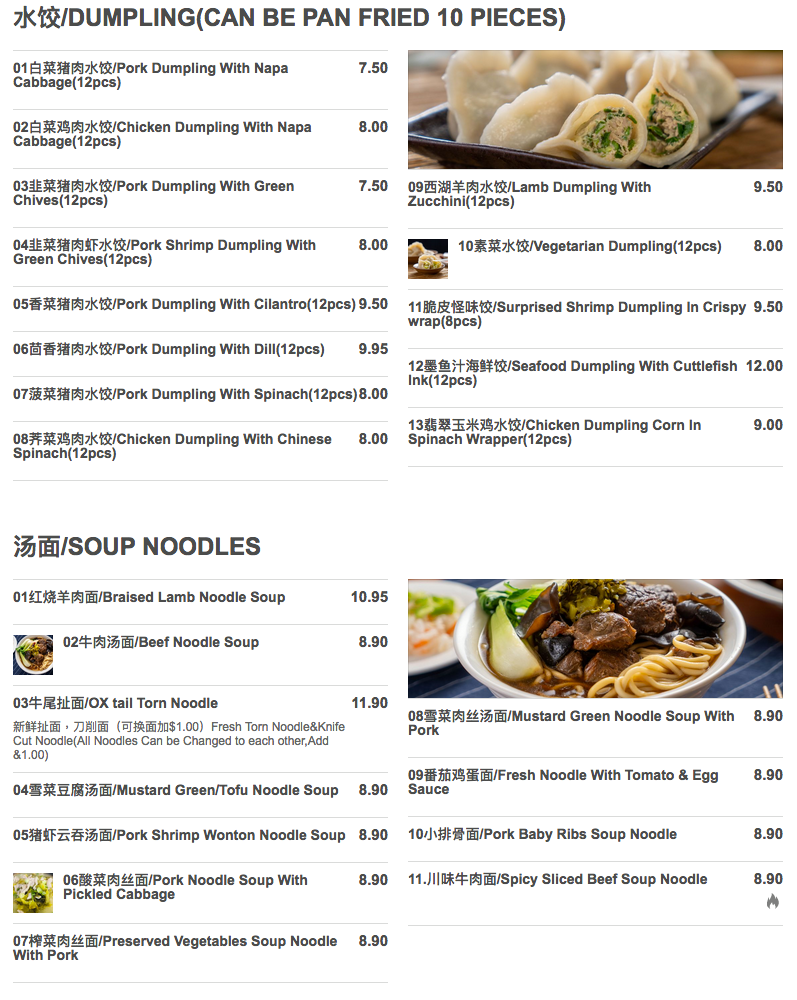Open Lamb Dumpling With Zucchini item
Image resolution: width=797 pixels, height=1000 pixels.
[x=529, y=194]
